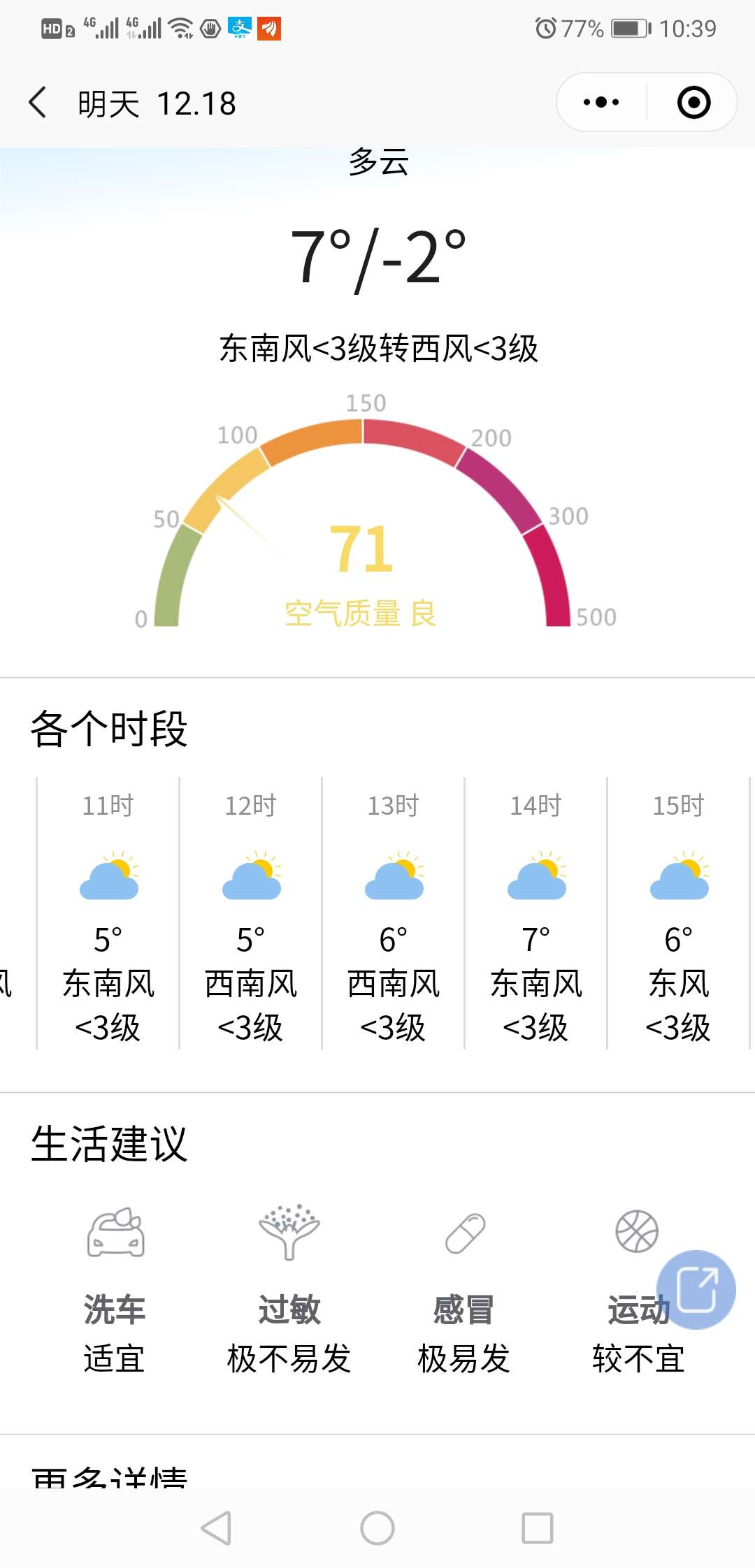Tap the floating share button
Viewport: 755px width, 1568px height.
click(696, 1290)
